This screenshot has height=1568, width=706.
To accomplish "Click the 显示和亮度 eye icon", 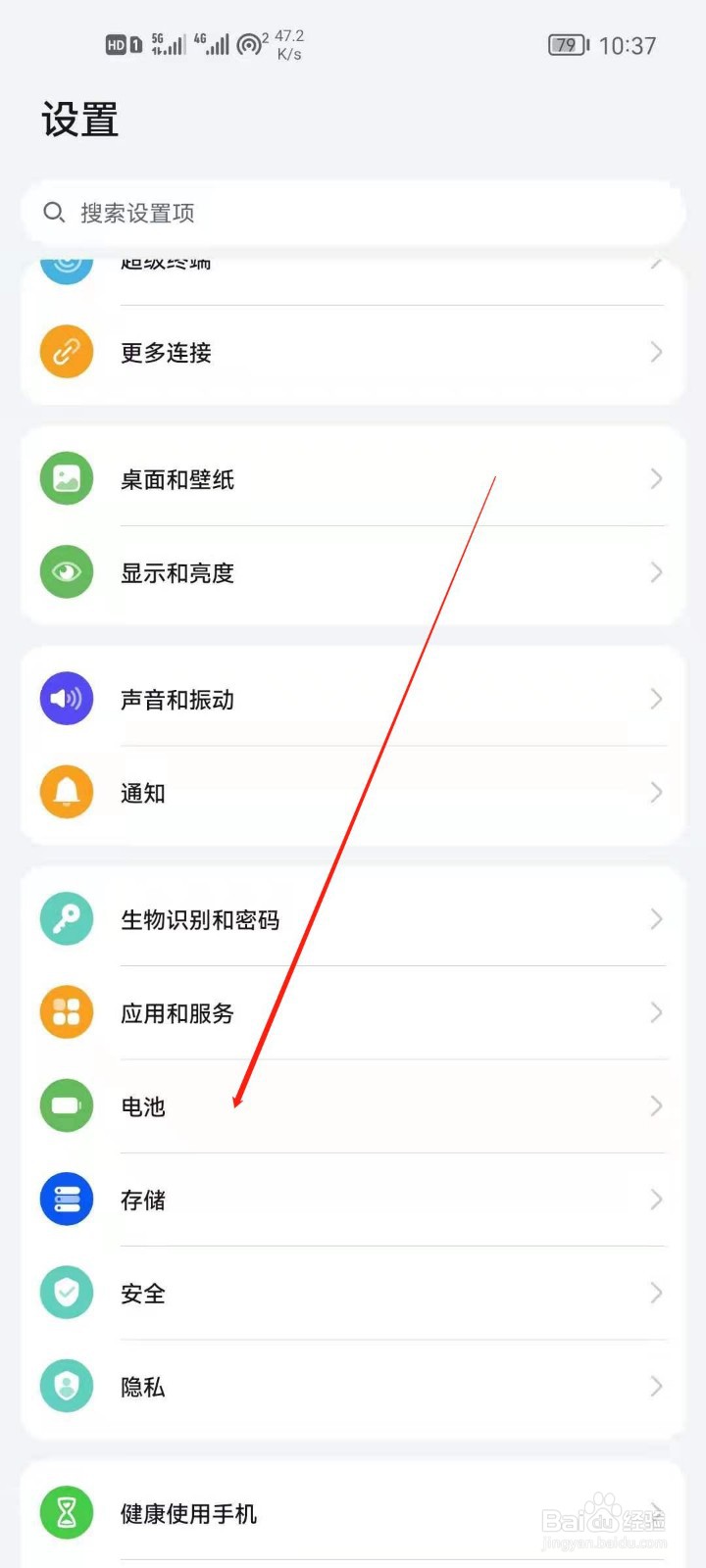I will (66, 571).
